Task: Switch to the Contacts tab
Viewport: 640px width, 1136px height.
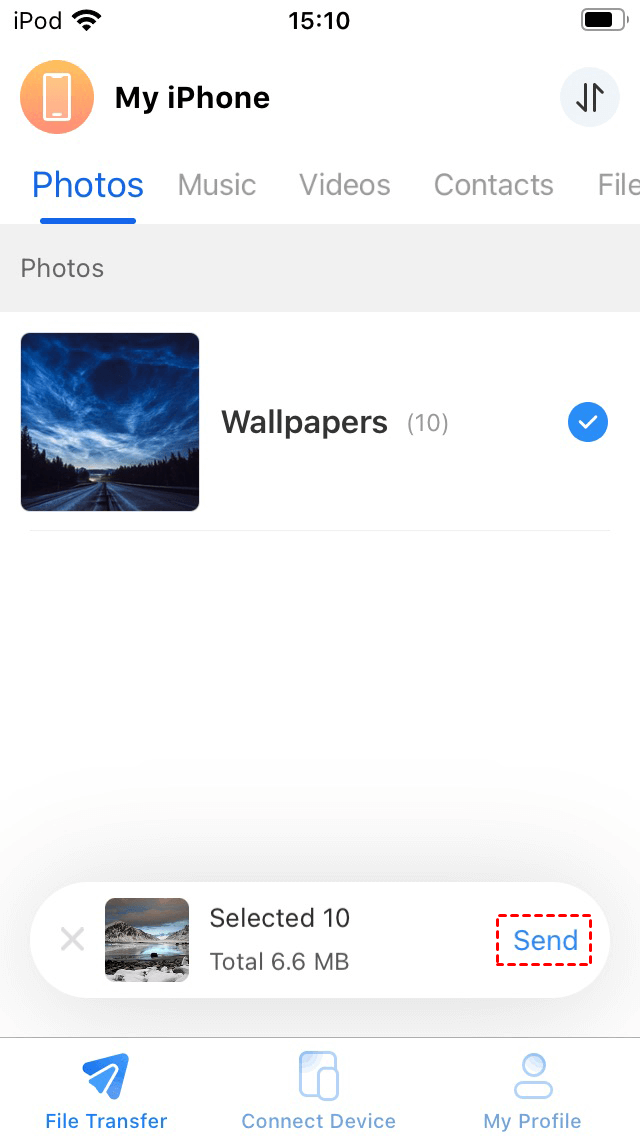Action: click(x=493, y=185)
